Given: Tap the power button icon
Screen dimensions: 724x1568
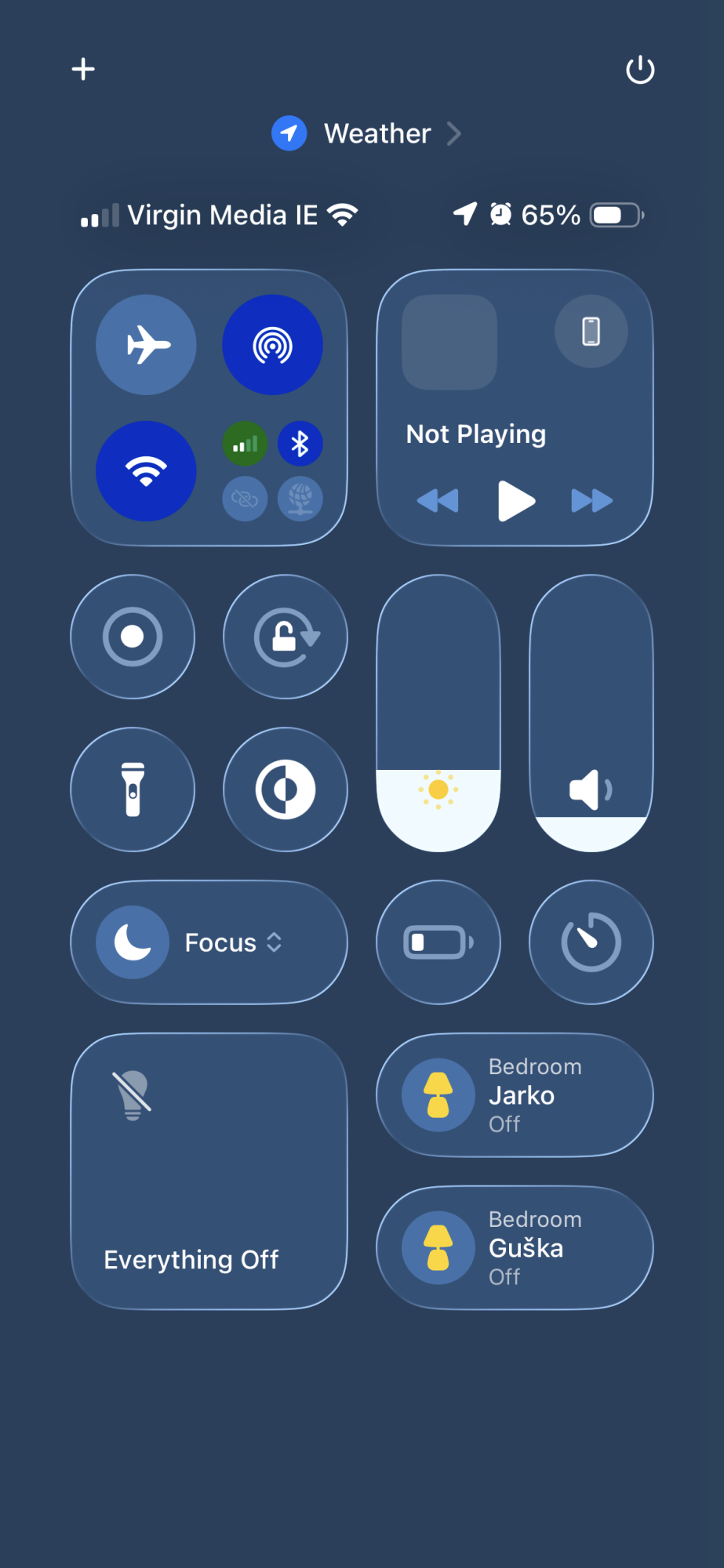Looking at the screenshot, I should click(x=640, y=69).
